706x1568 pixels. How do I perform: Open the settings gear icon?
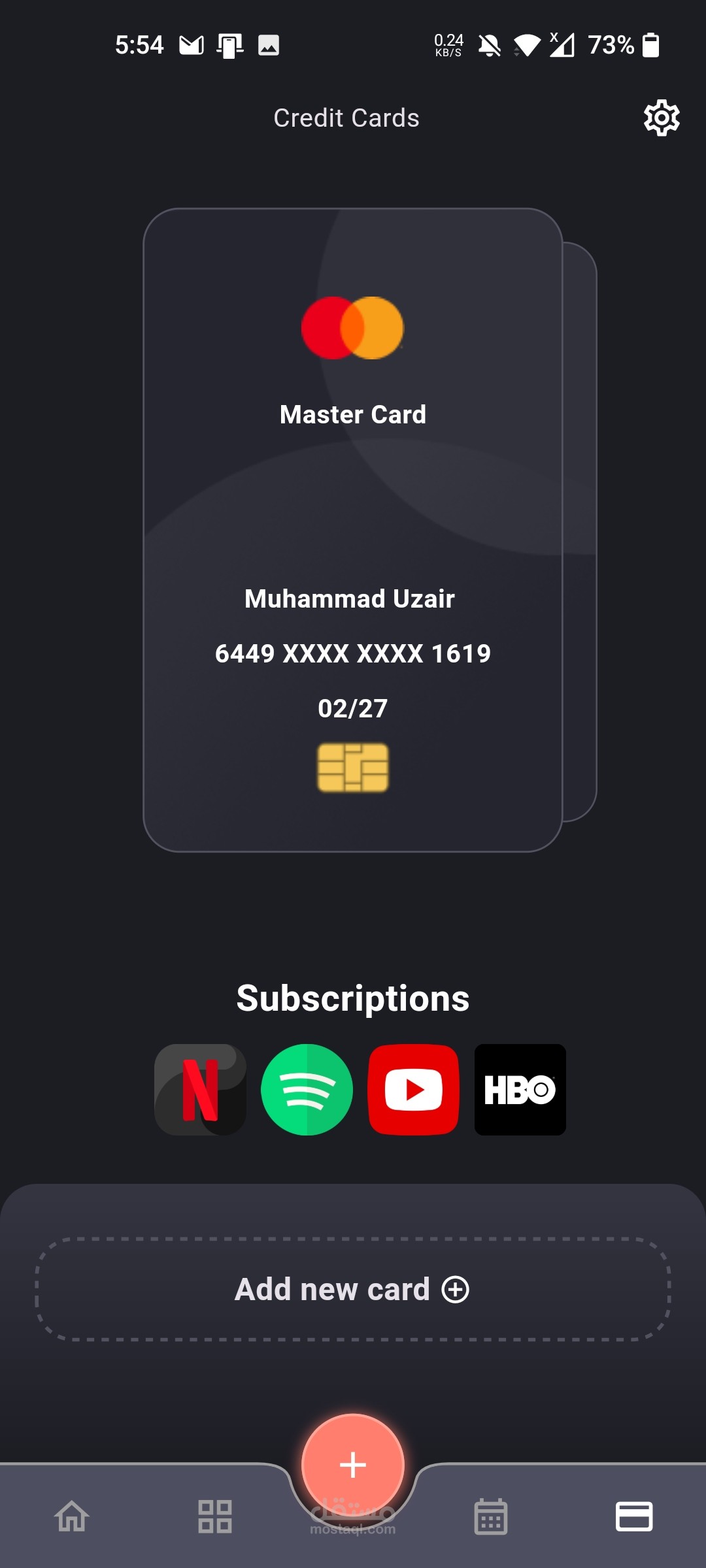click(662, 118)
